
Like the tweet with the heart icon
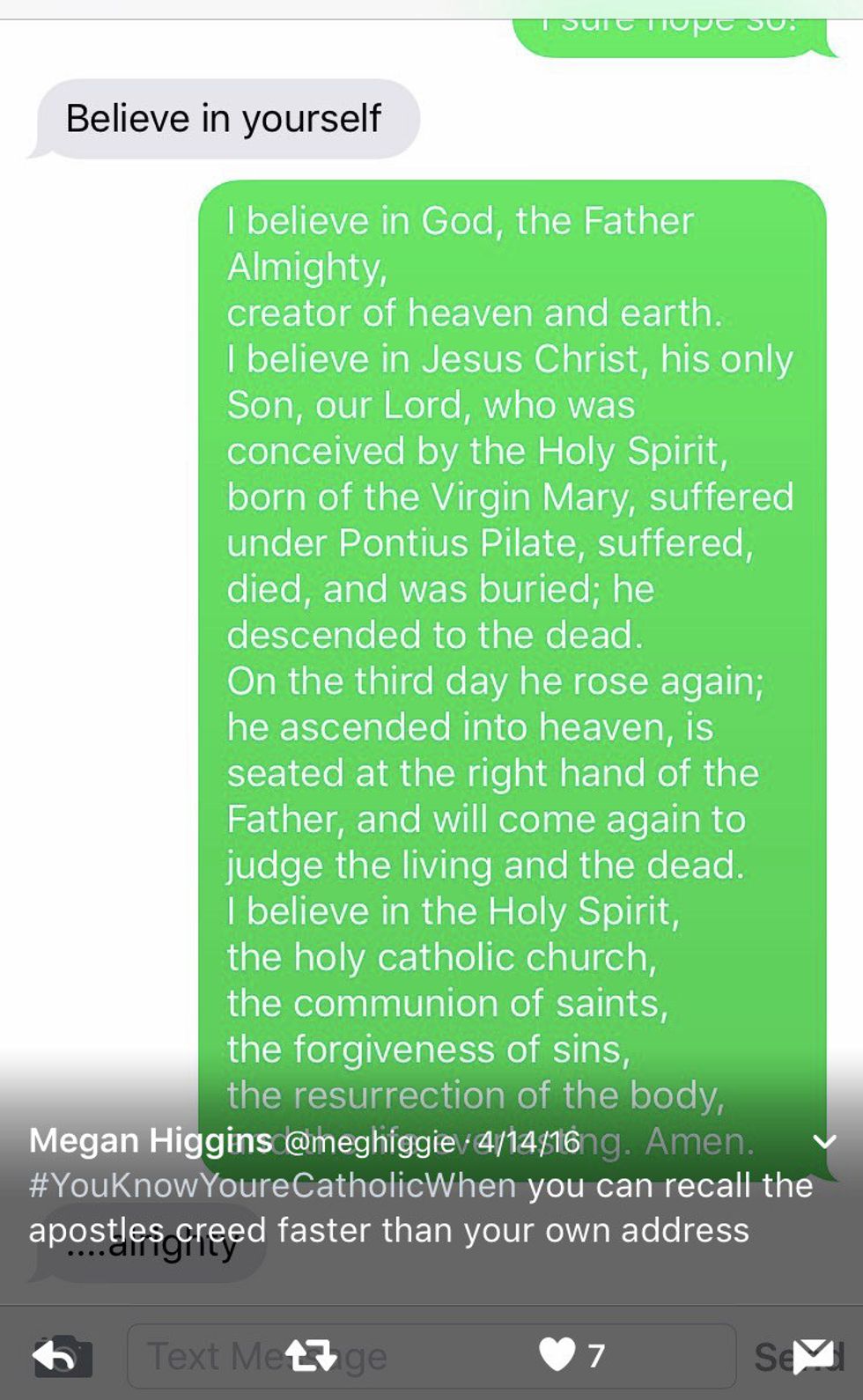click(x=557, y=1355)
